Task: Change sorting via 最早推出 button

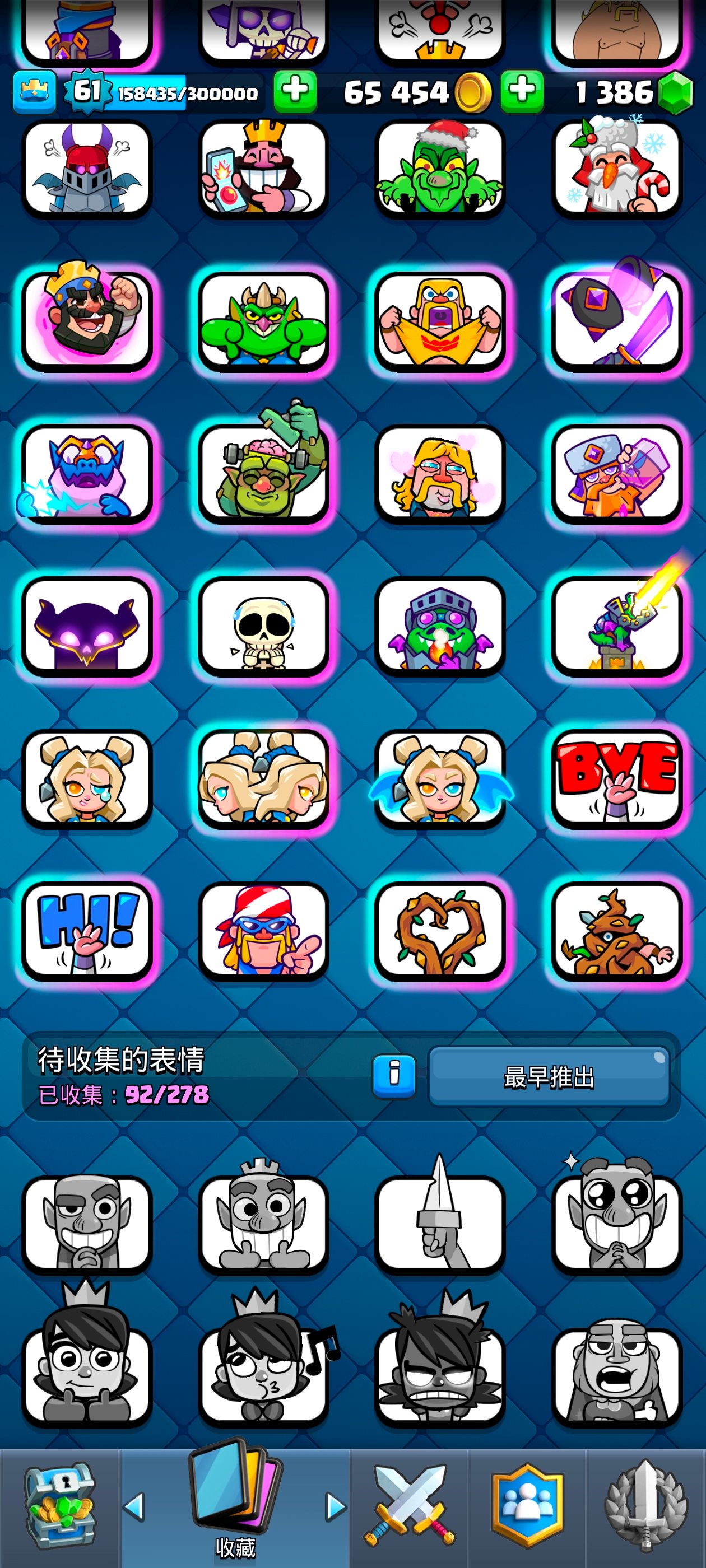Action: pyautogui.click(x=549, y=1076)
